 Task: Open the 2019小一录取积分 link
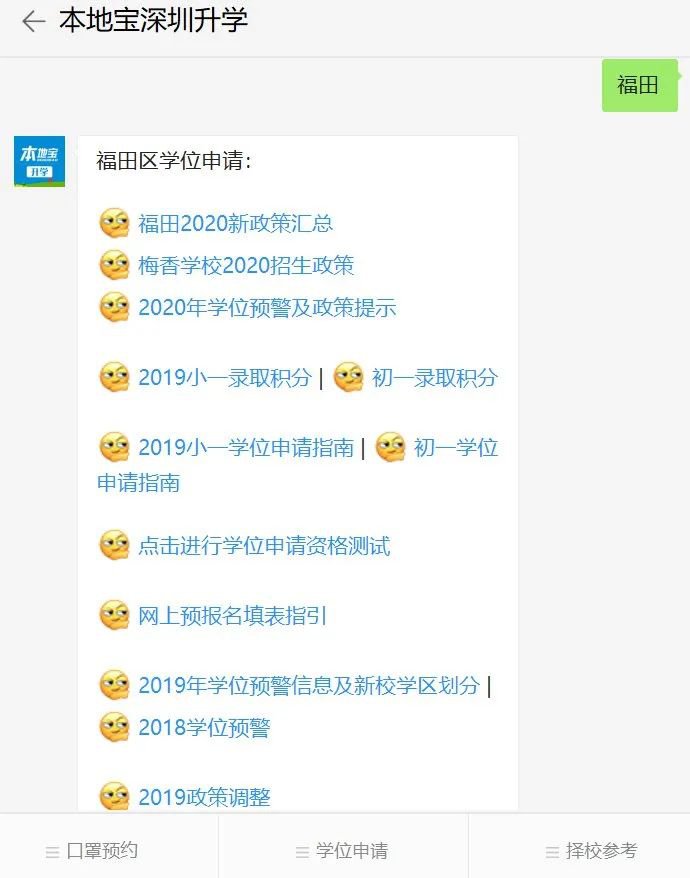(224, 378)
